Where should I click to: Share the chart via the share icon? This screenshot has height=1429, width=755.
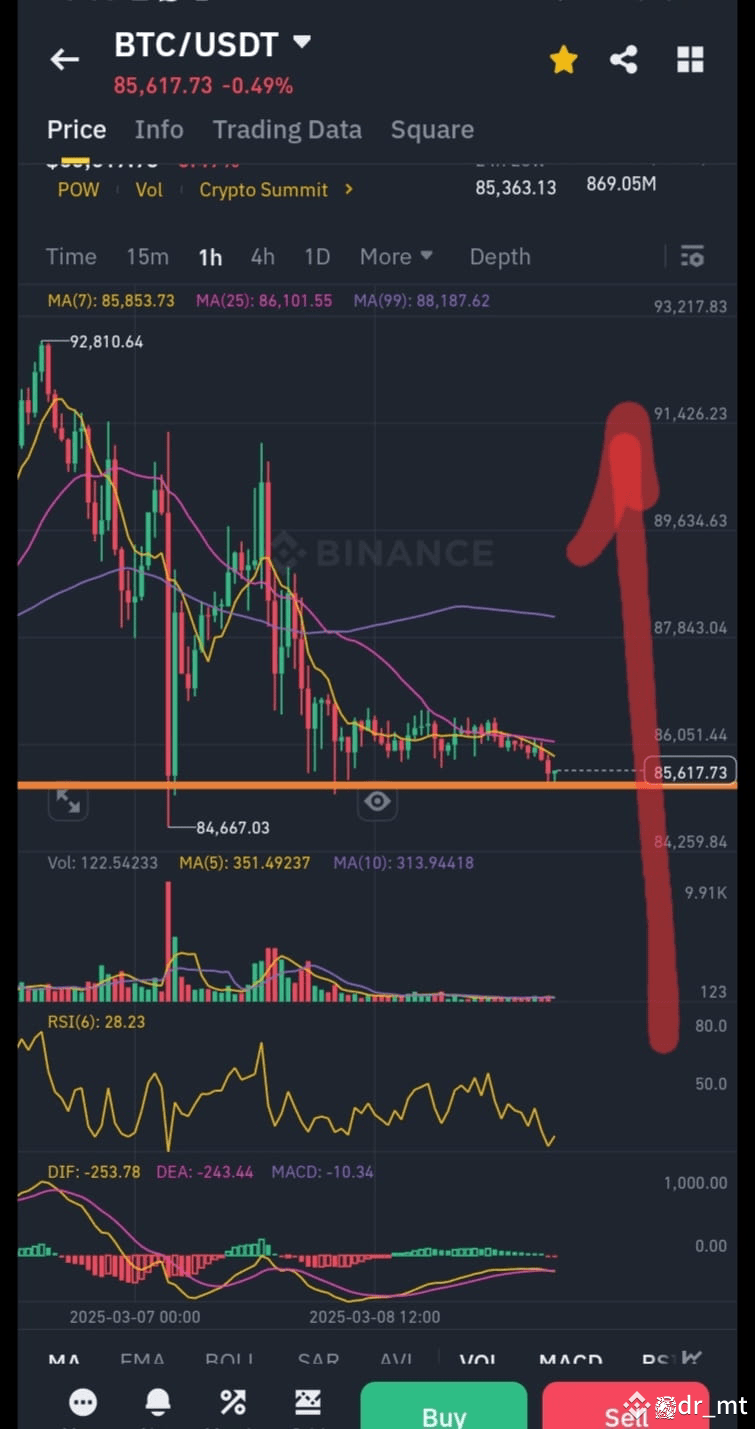tap(624, 59)
